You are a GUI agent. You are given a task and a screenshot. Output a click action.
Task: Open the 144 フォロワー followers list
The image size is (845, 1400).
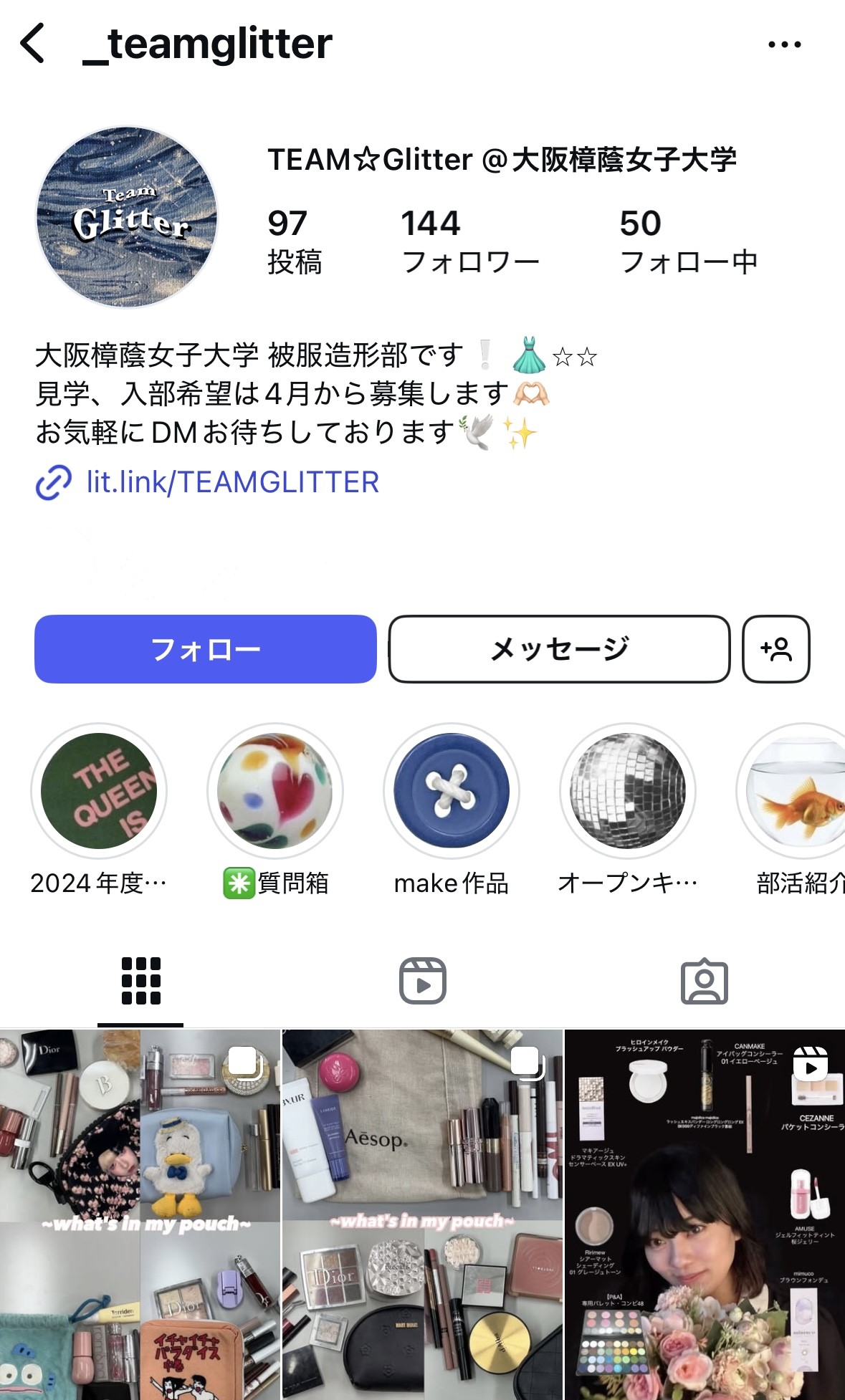pos(469,241)
